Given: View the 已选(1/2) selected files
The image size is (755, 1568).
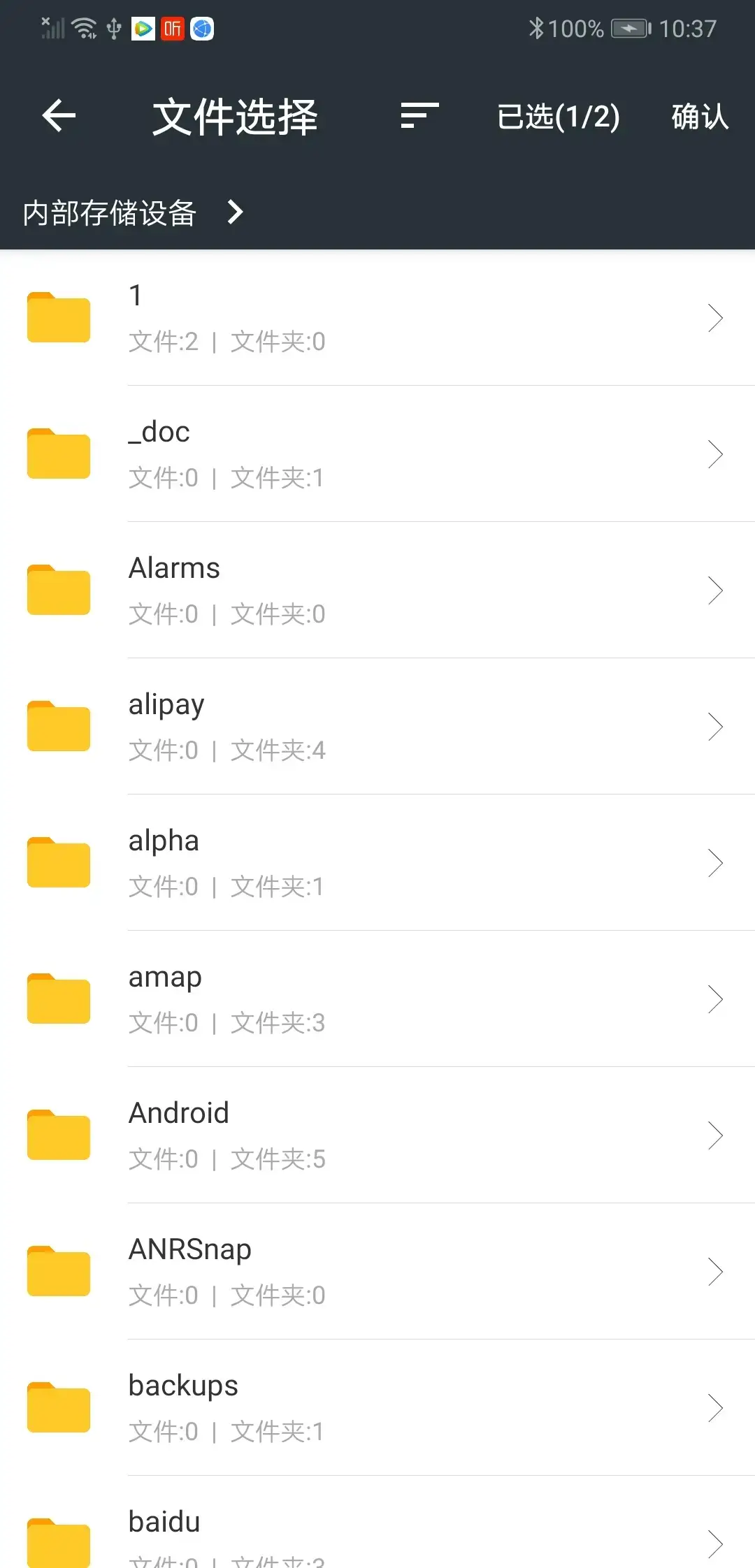Looking at the screenshot, I should point(558,116).
